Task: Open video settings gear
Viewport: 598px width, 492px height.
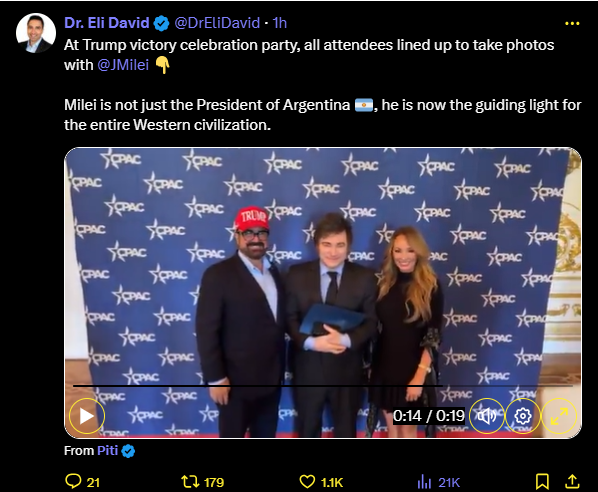Action: coord(523,416)
